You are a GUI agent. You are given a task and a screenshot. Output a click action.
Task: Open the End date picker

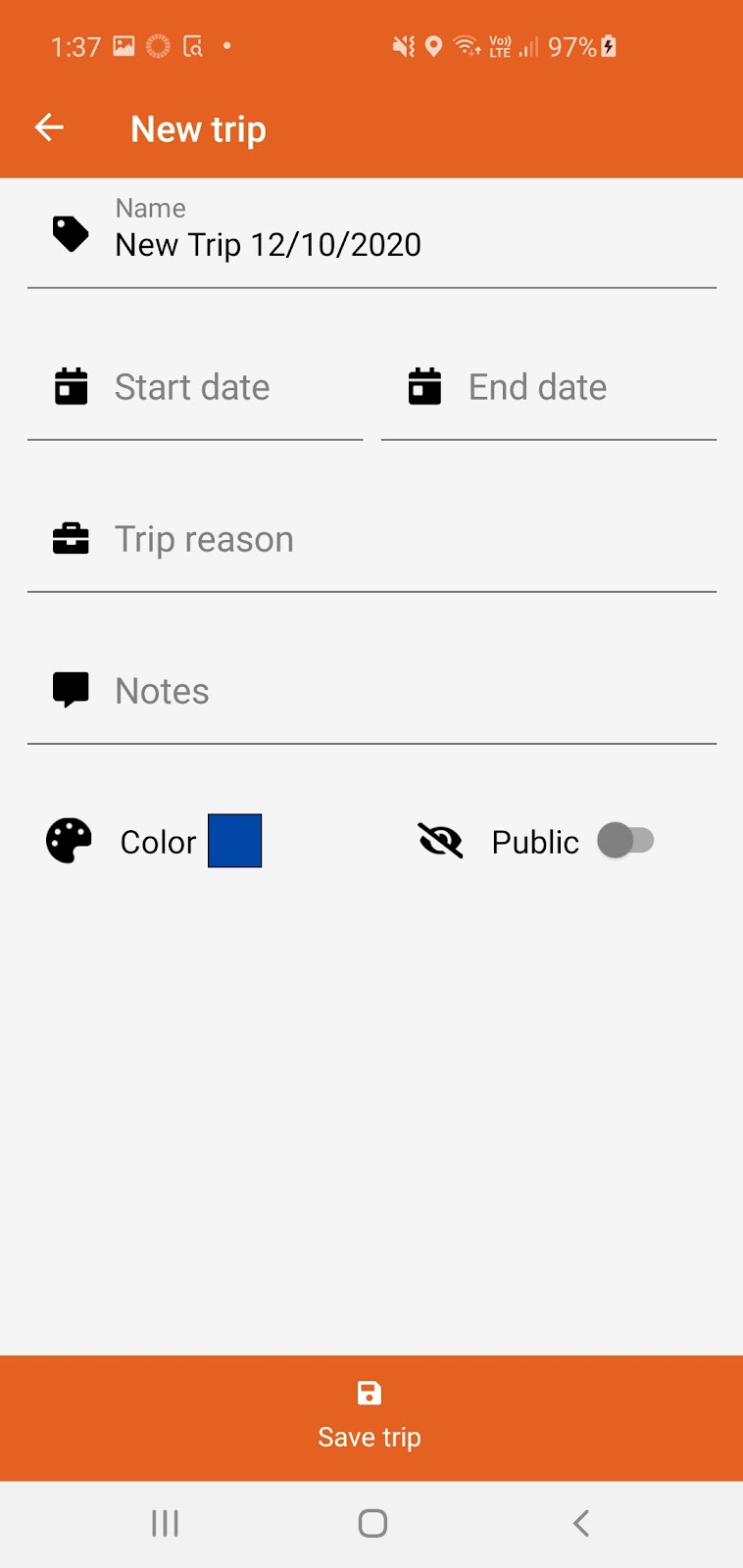(549, 388)
